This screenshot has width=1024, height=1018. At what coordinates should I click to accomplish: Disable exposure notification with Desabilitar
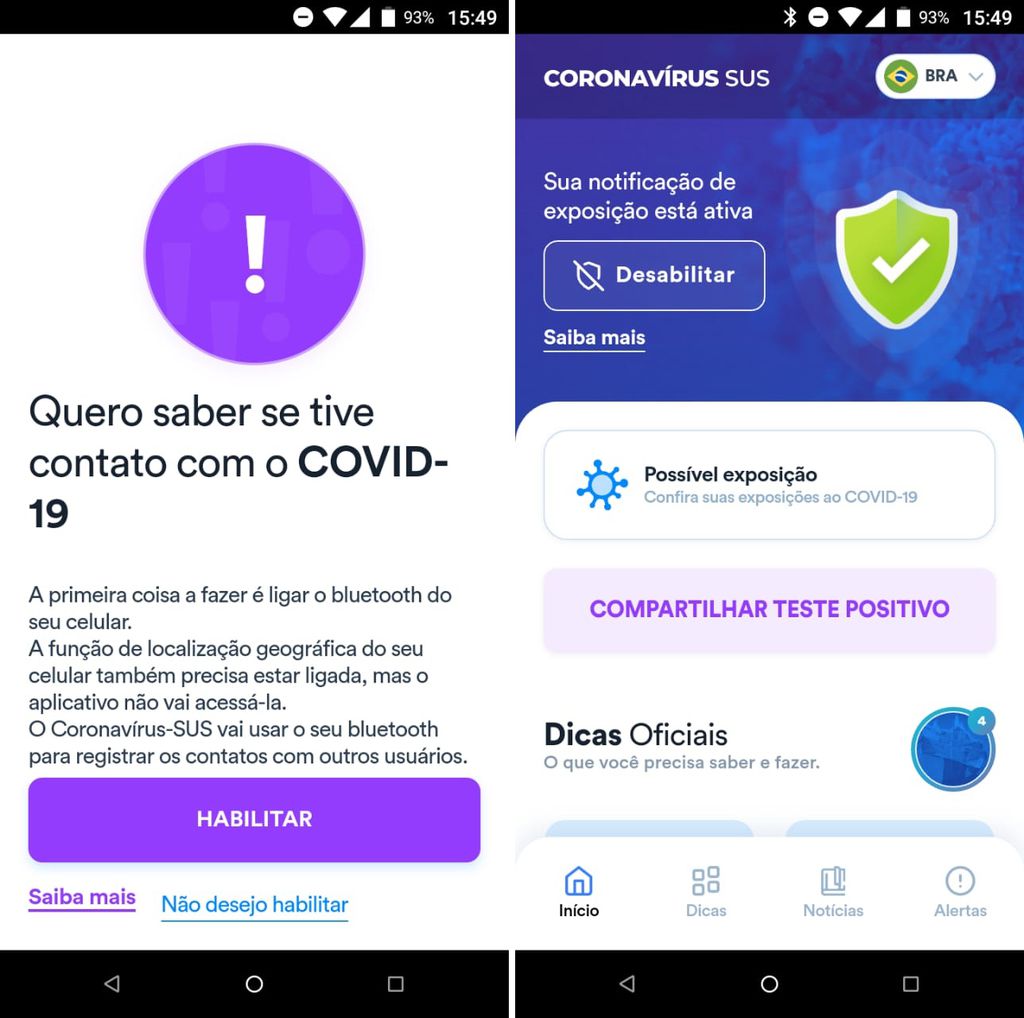pyautogui.click(x=654, y=275)
